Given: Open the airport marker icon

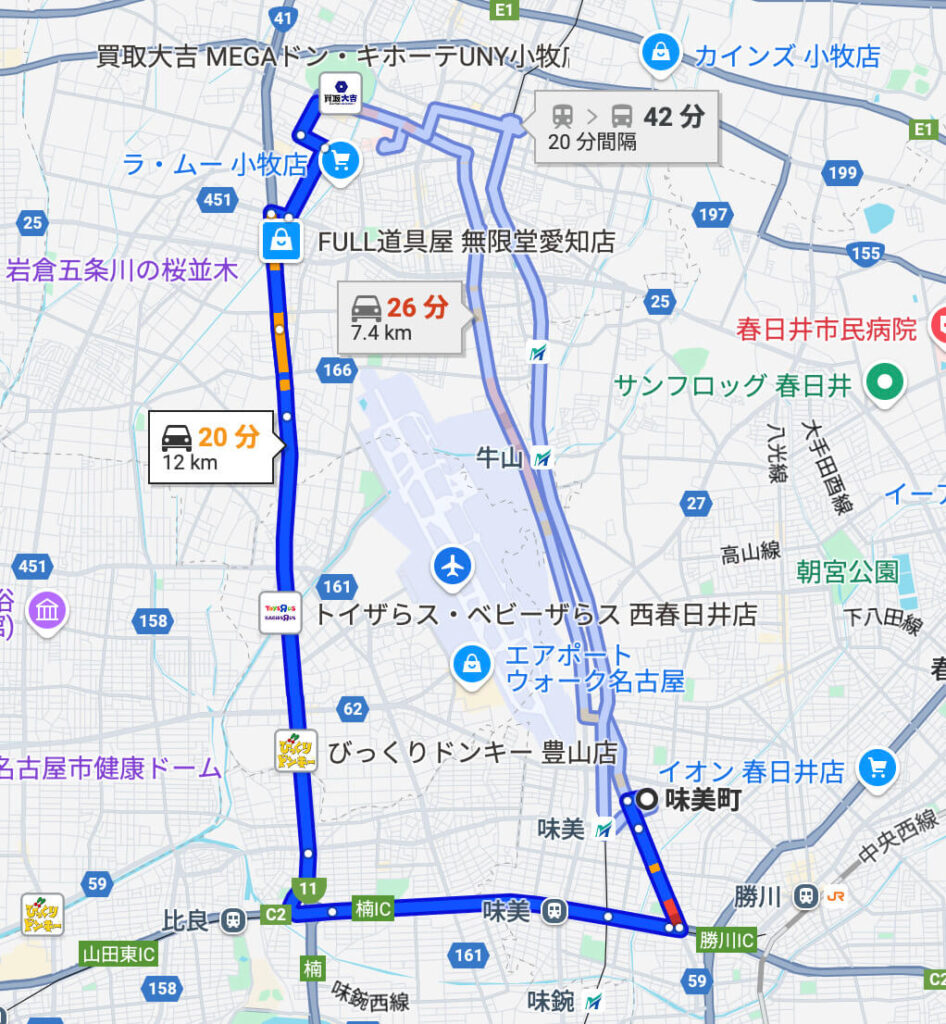Looking at the screenshot, I should pos(454,567).
